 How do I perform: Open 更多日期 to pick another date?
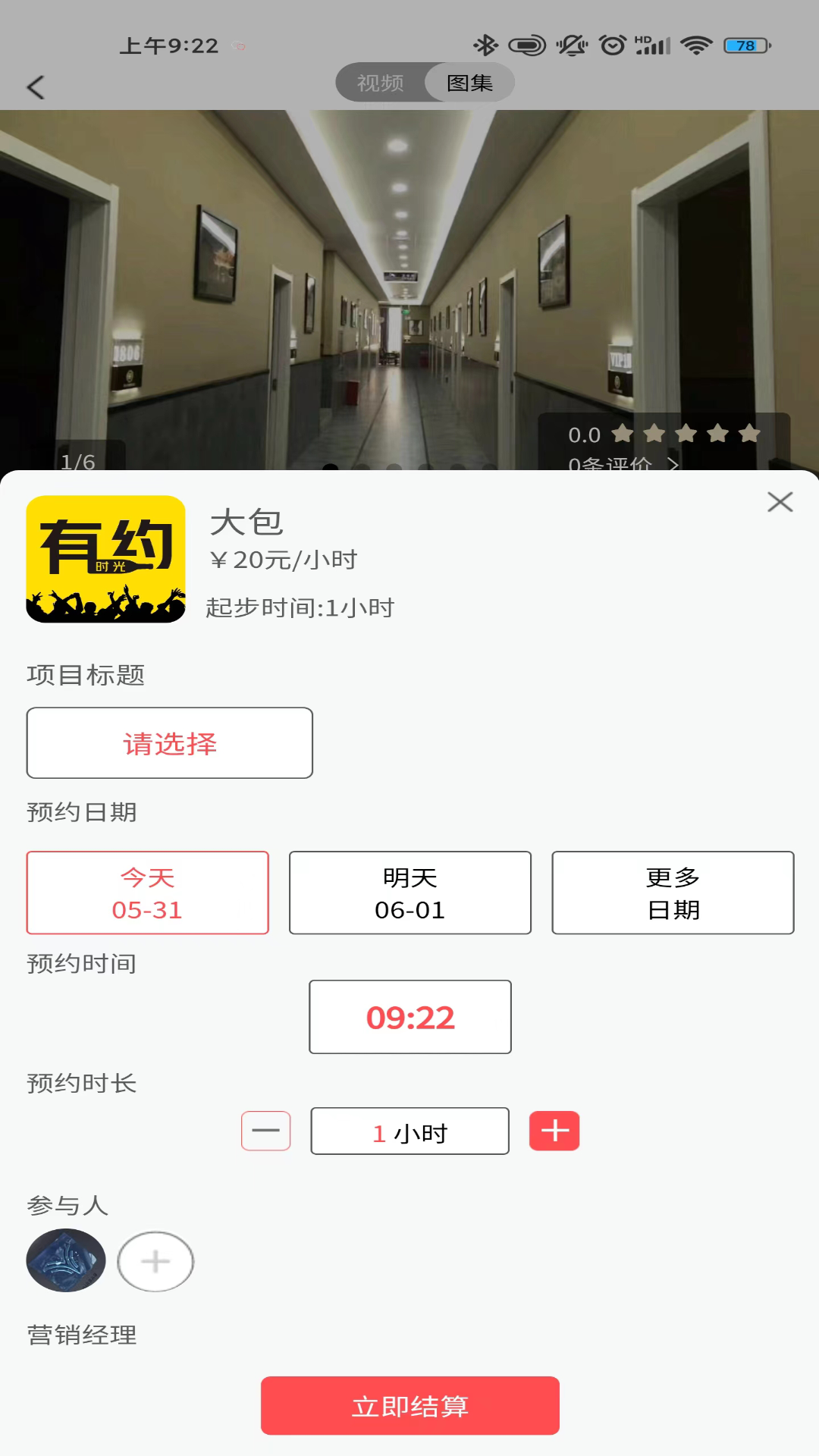[673, 893]
